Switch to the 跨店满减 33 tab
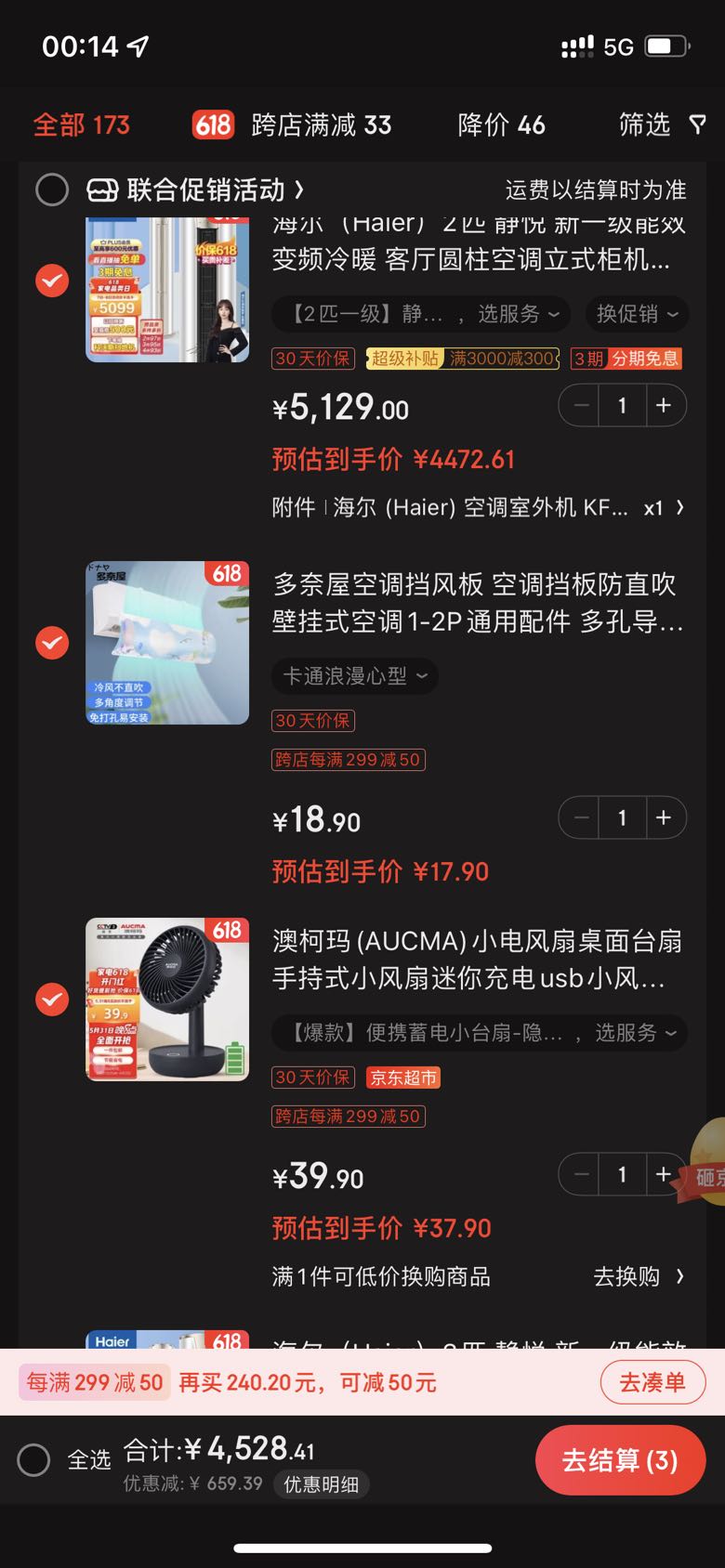Viewport: 725px width, 1568px height. coord(292,124)
